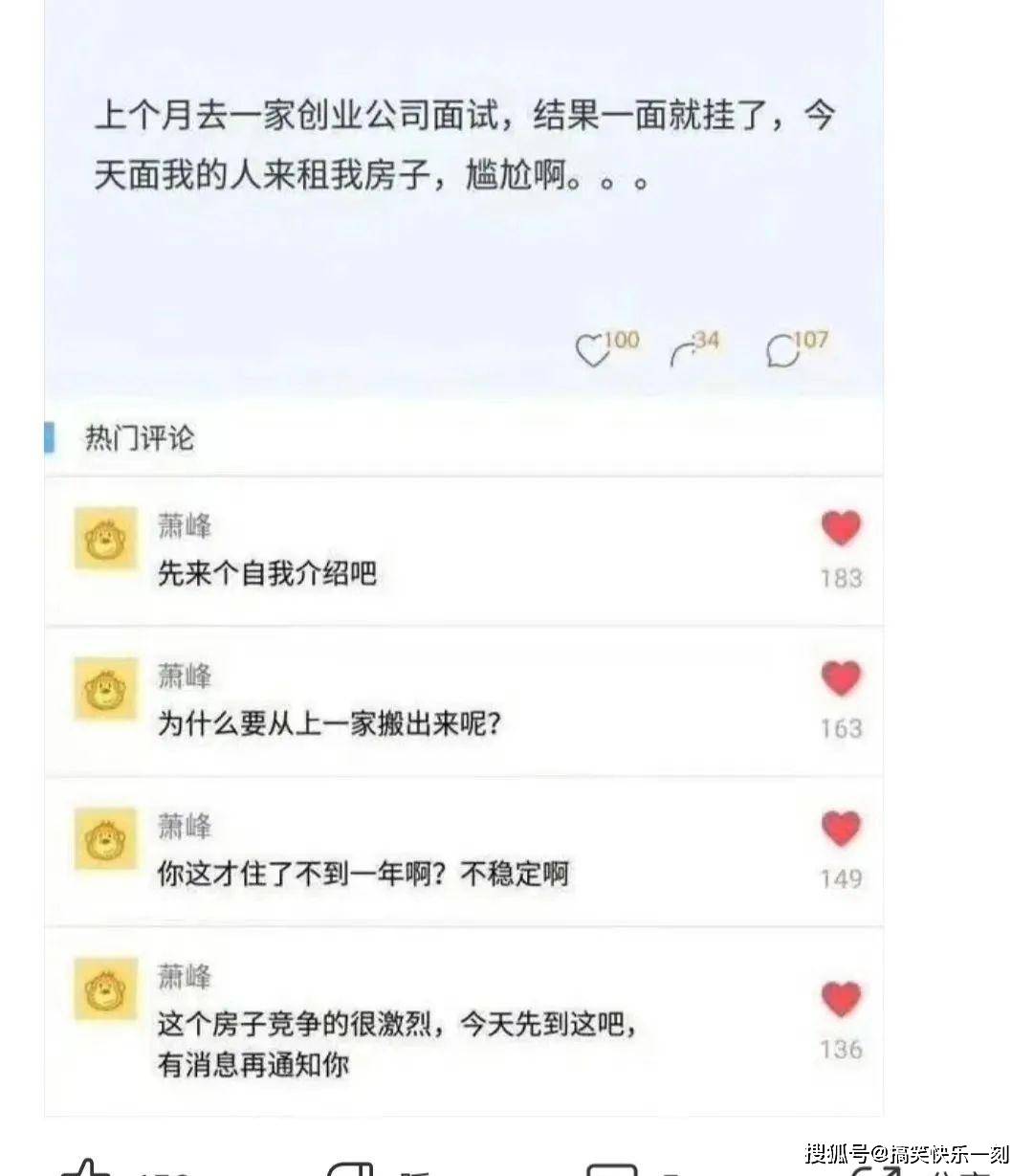Share the post with 34 shares
This screenshot has height=1176, width=1033.
click(685, 352)
